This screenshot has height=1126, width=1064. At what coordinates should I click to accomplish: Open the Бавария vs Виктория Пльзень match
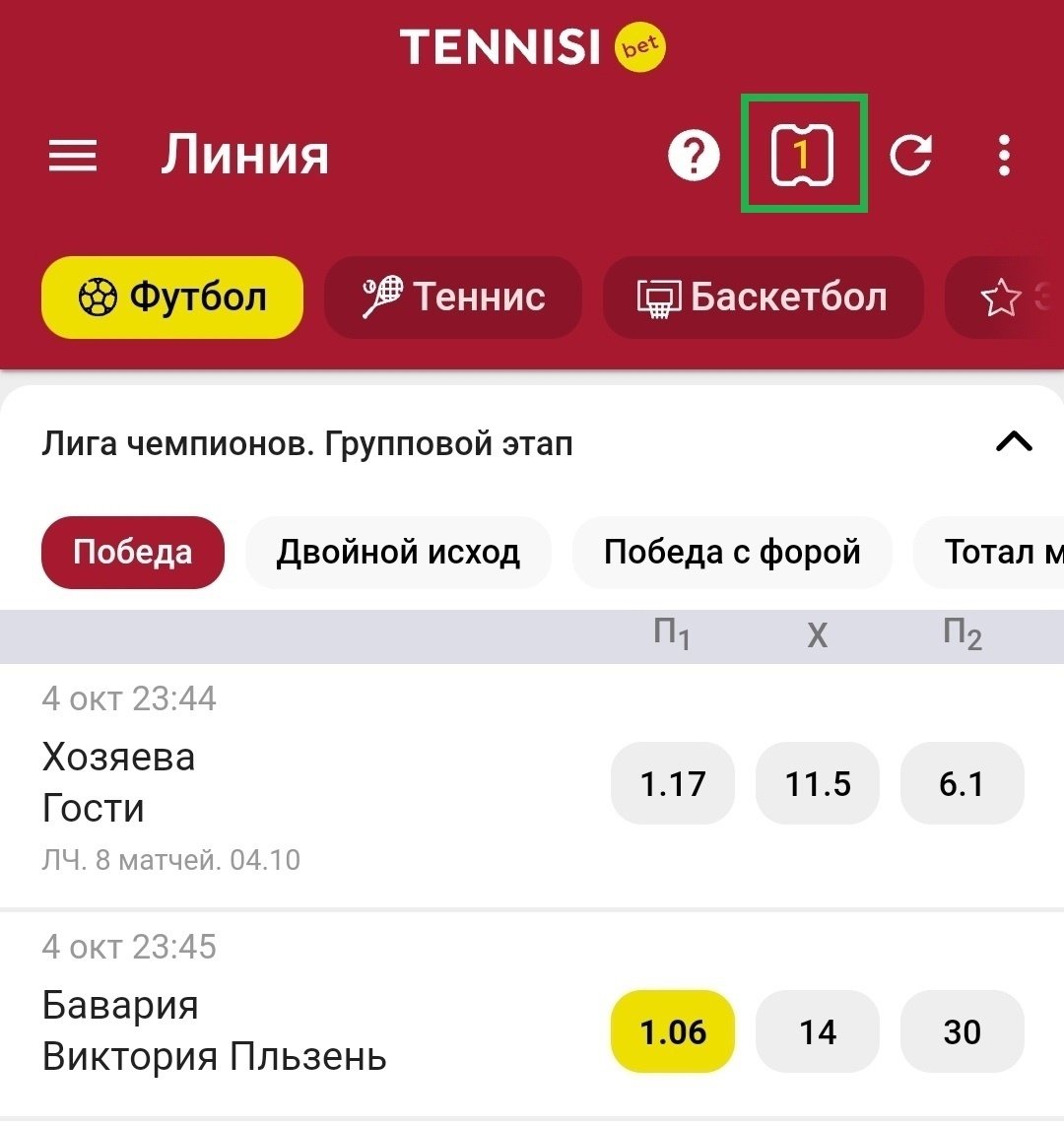pyautogui.click(x=214, y=1031)
